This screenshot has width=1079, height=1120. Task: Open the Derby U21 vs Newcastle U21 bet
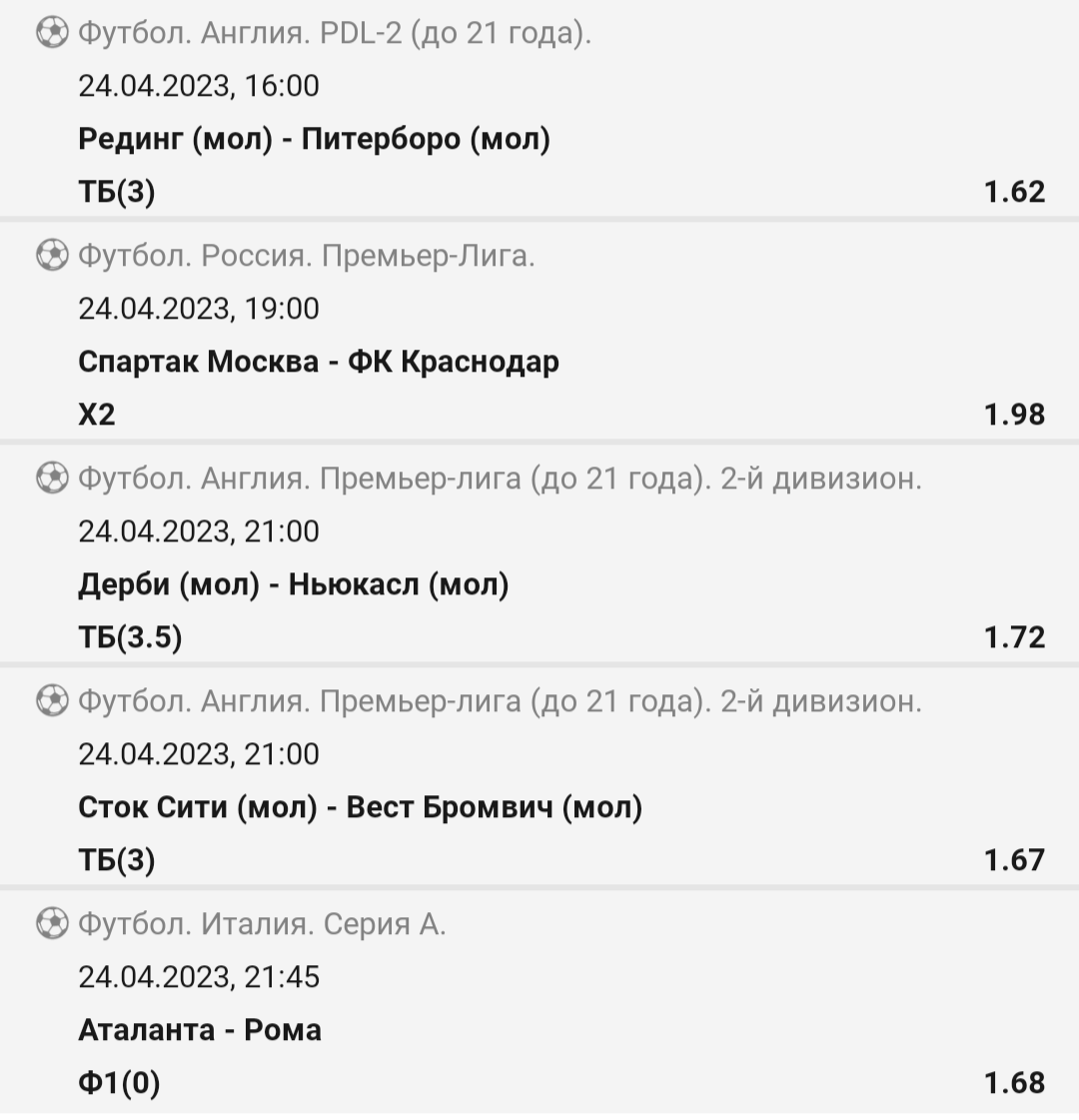click(x=293, y=584)
